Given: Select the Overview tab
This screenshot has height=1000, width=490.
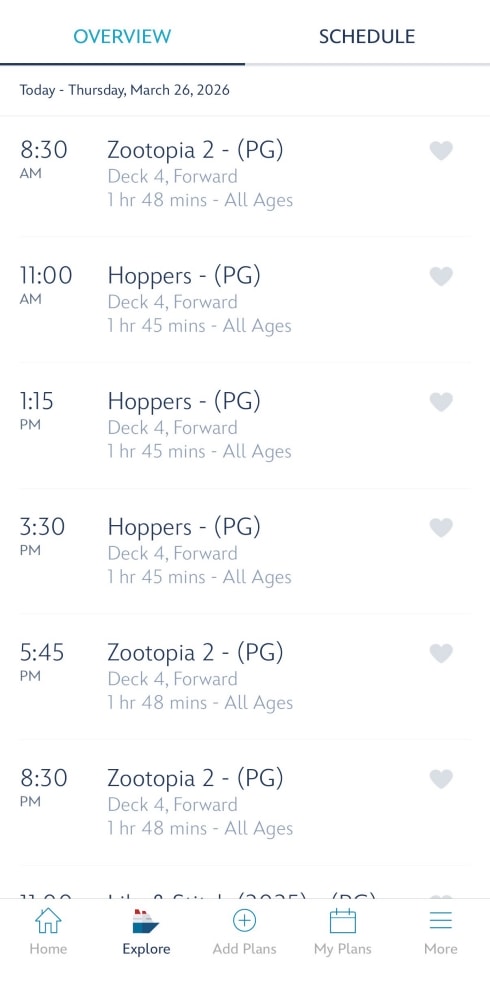Looking at the screenshot, I should click(122, 36).
